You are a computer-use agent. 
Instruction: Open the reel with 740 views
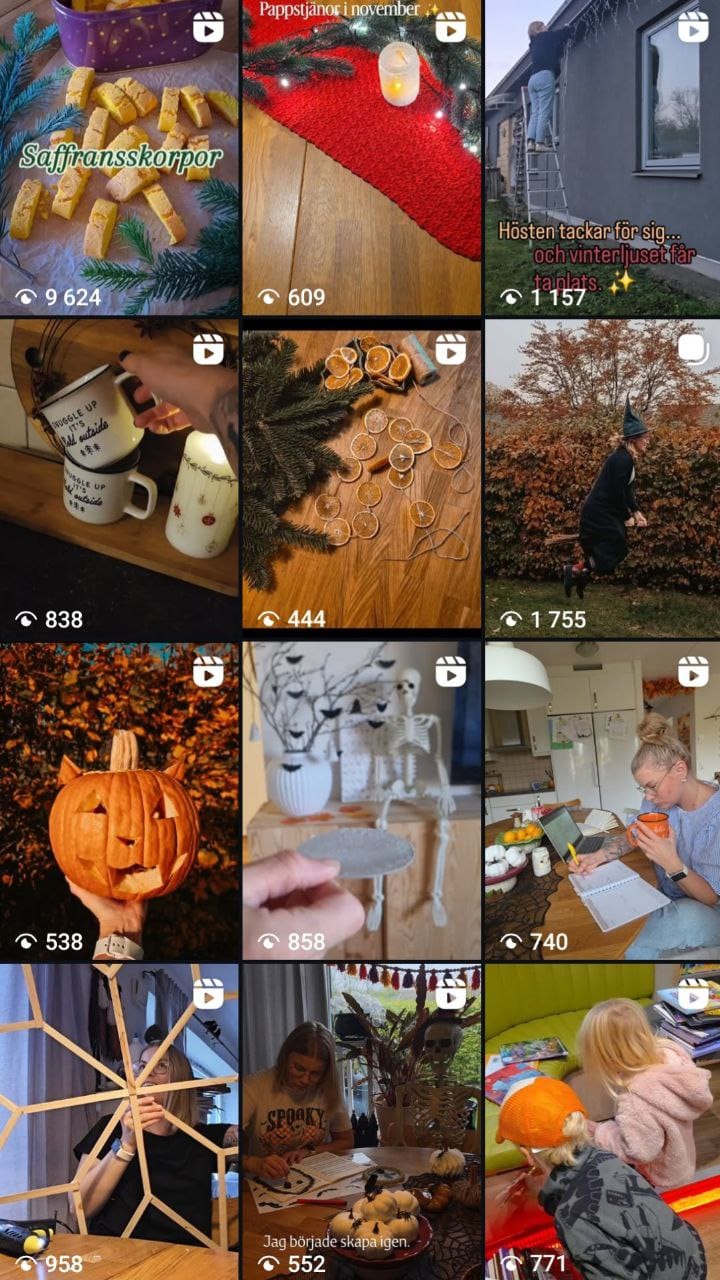pos(602,800)
